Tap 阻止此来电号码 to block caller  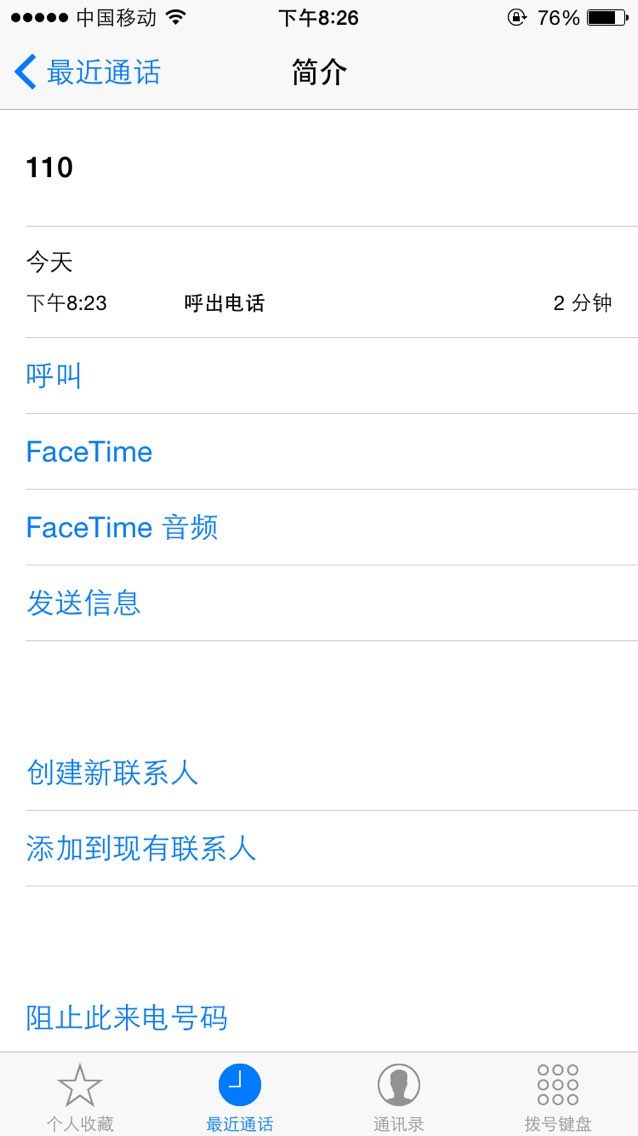tap(332, 1017)
